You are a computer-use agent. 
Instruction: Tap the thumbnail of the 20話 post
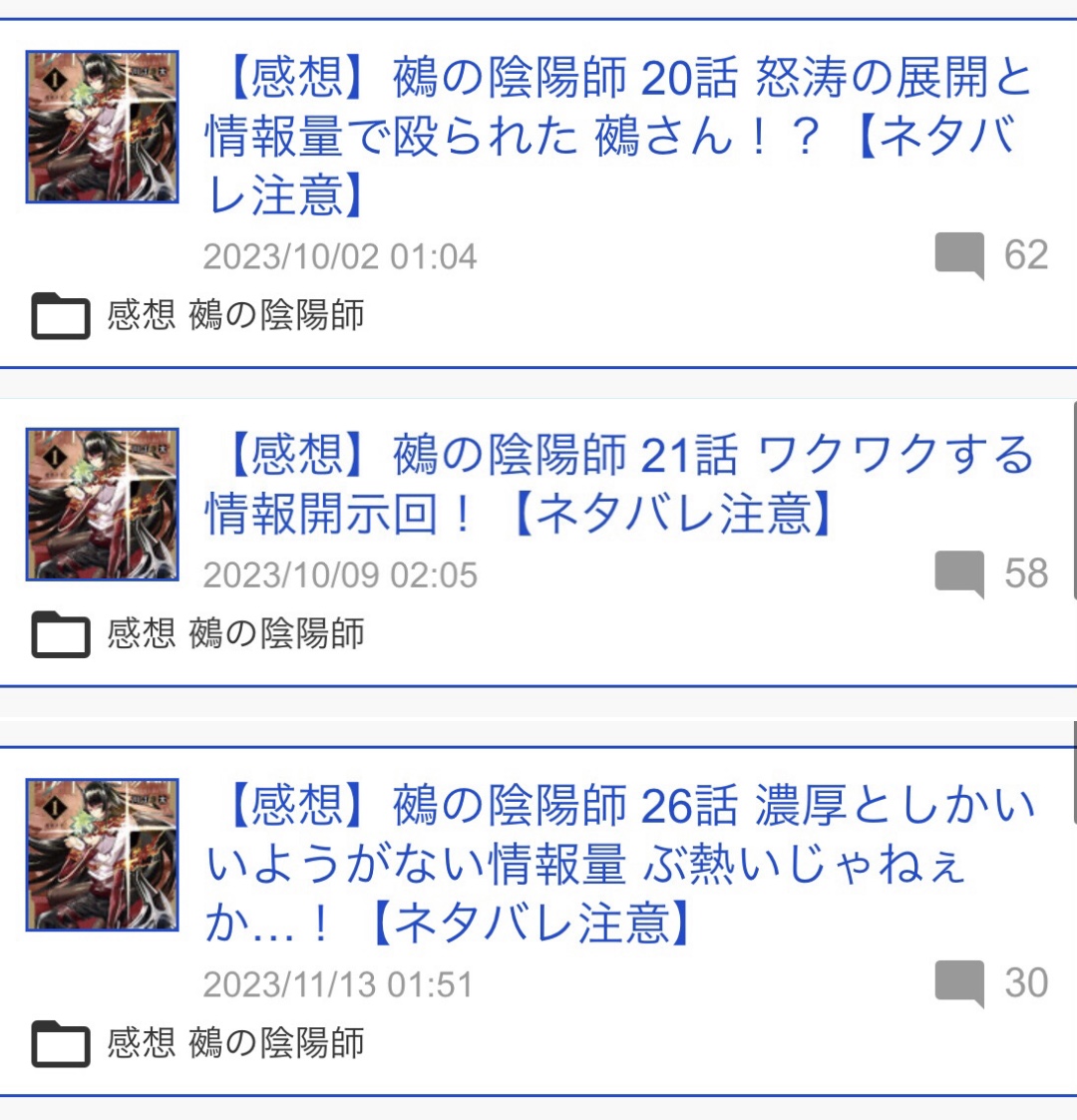[x=103, y=127]
